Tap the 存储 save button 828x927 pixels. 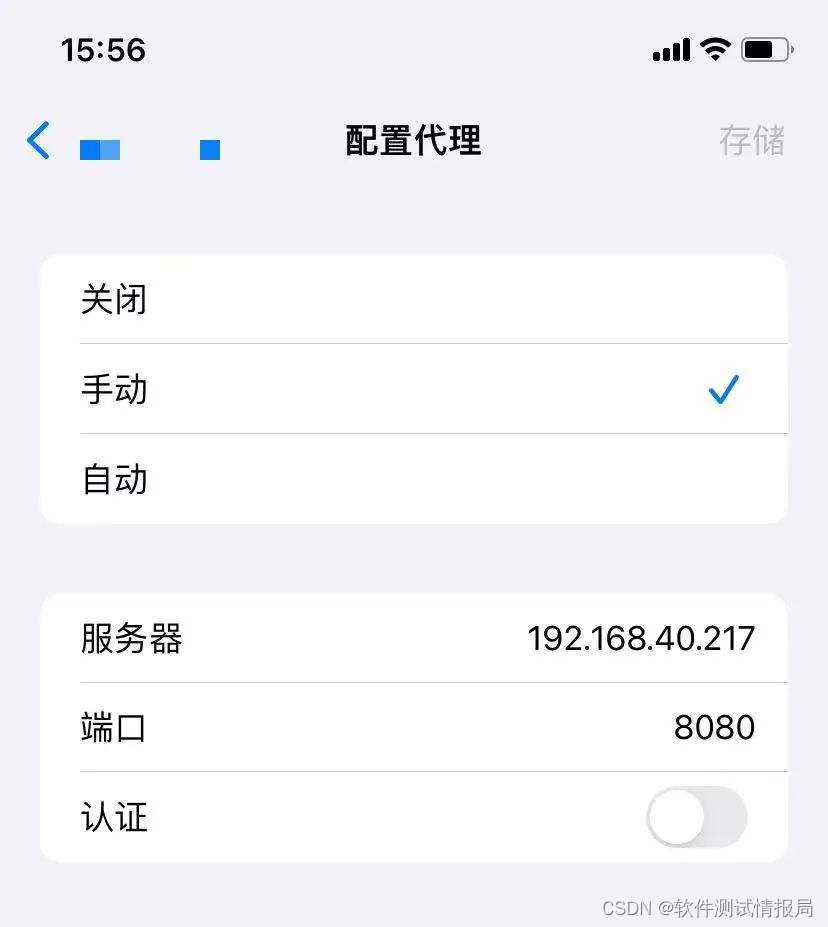(x=752, y=141)
